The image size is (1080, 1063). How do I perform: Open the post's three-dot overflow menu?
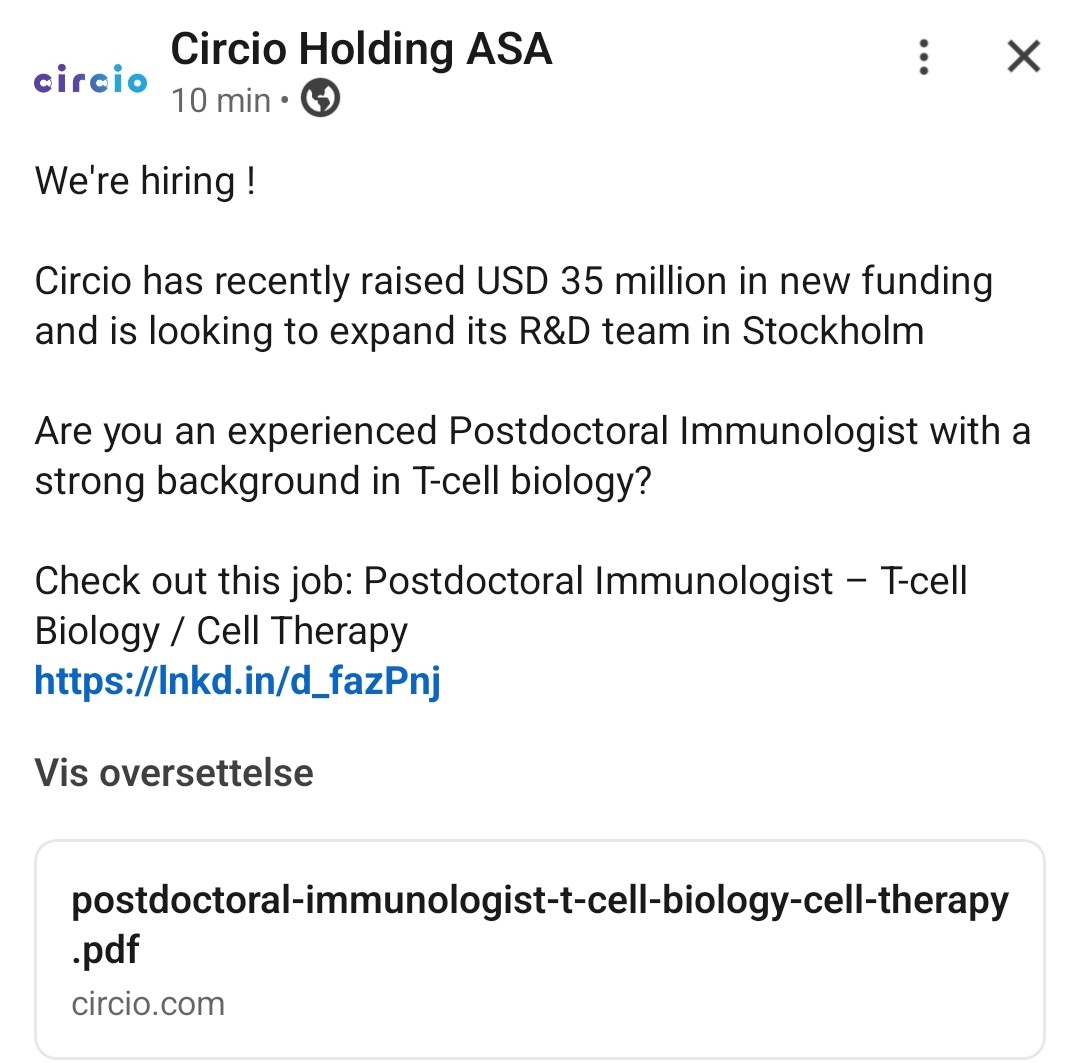coord(924,57)
